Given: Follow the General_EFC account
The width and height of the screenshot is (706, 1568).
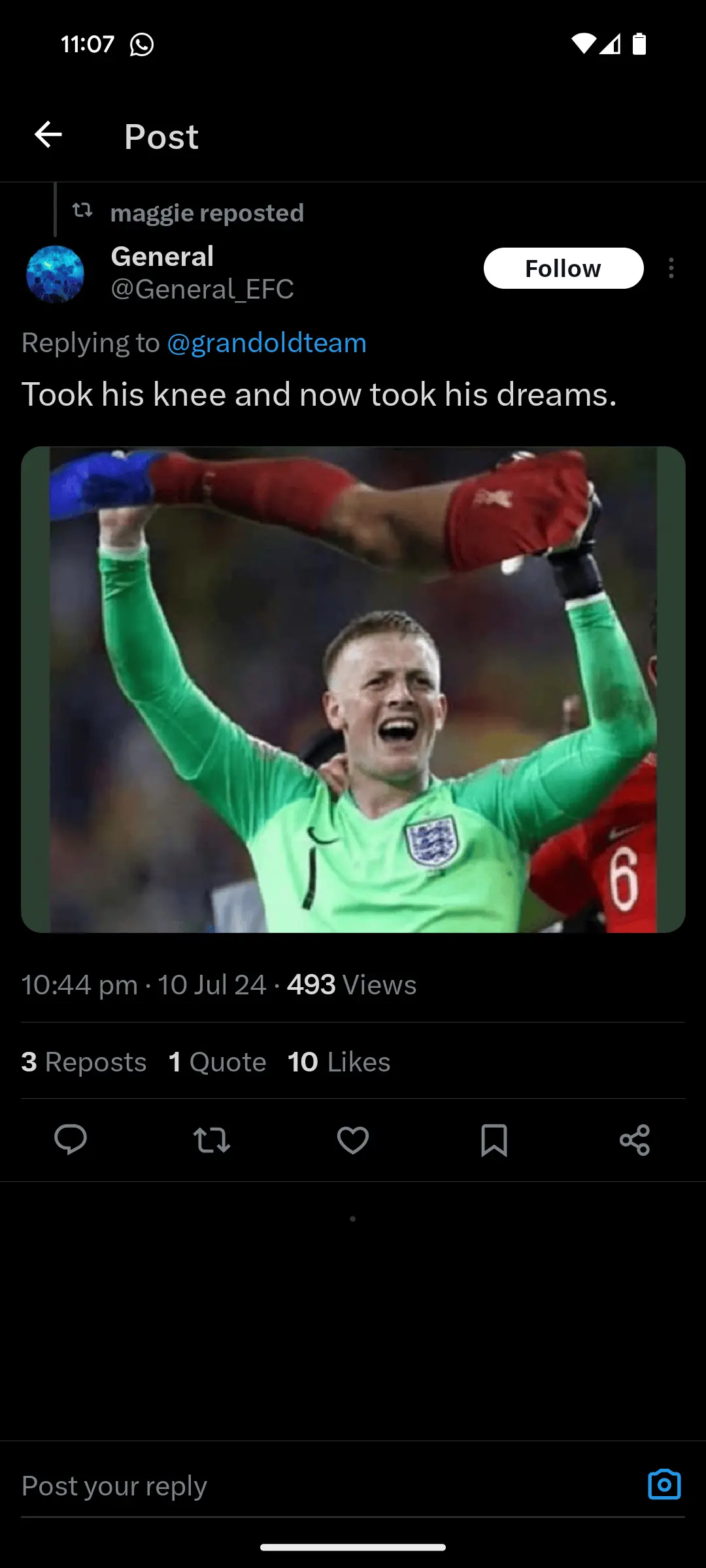Looking at the screenshot, I should [563, 269].
